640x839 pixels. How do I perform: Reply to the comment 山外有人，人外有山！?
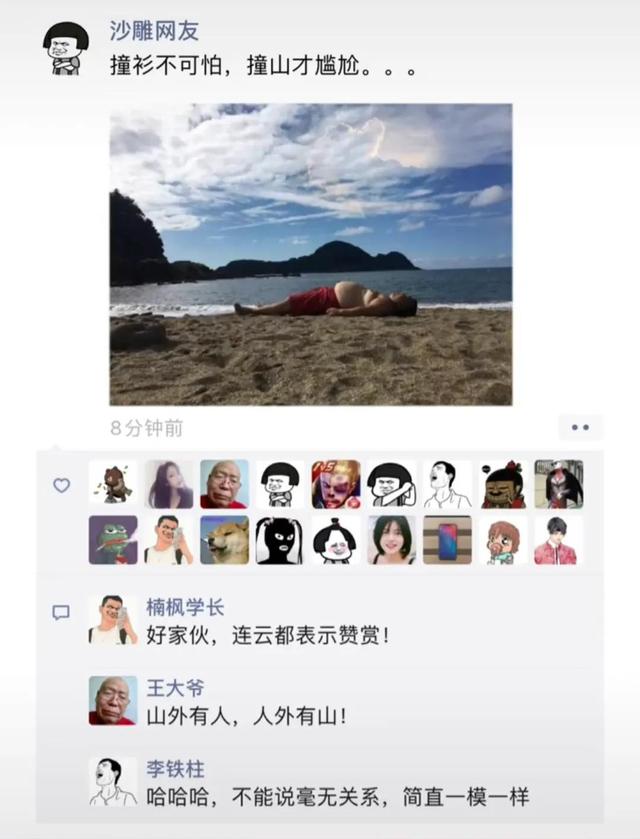[x=246, y=716]
